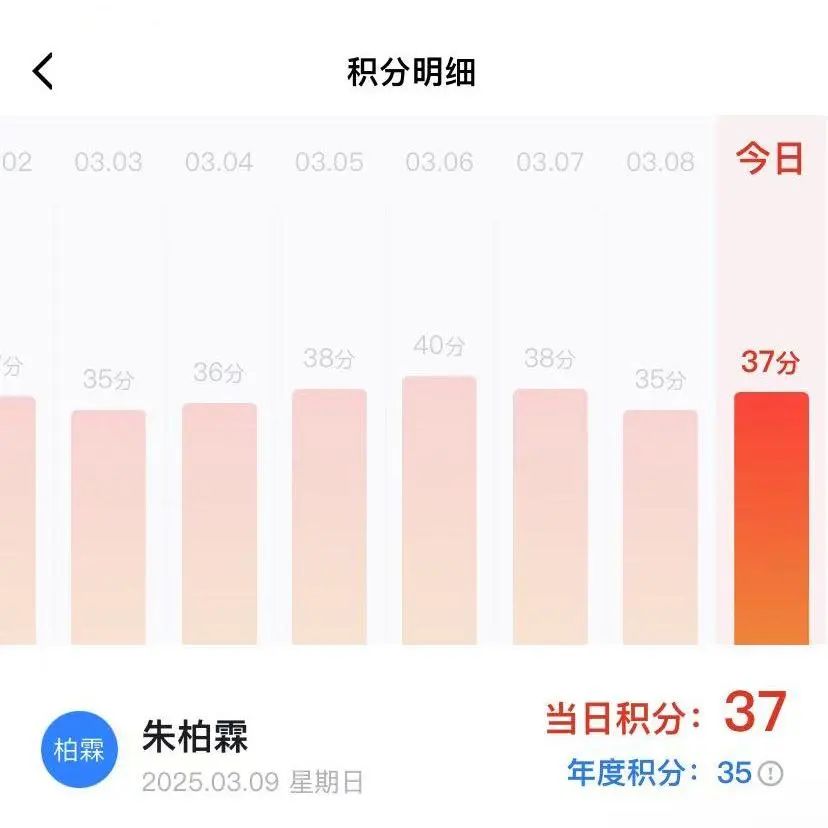This screenshot has height=828, width=828.
Task: Select the 03.07 bar showing 38分
Action: [550, 517]
